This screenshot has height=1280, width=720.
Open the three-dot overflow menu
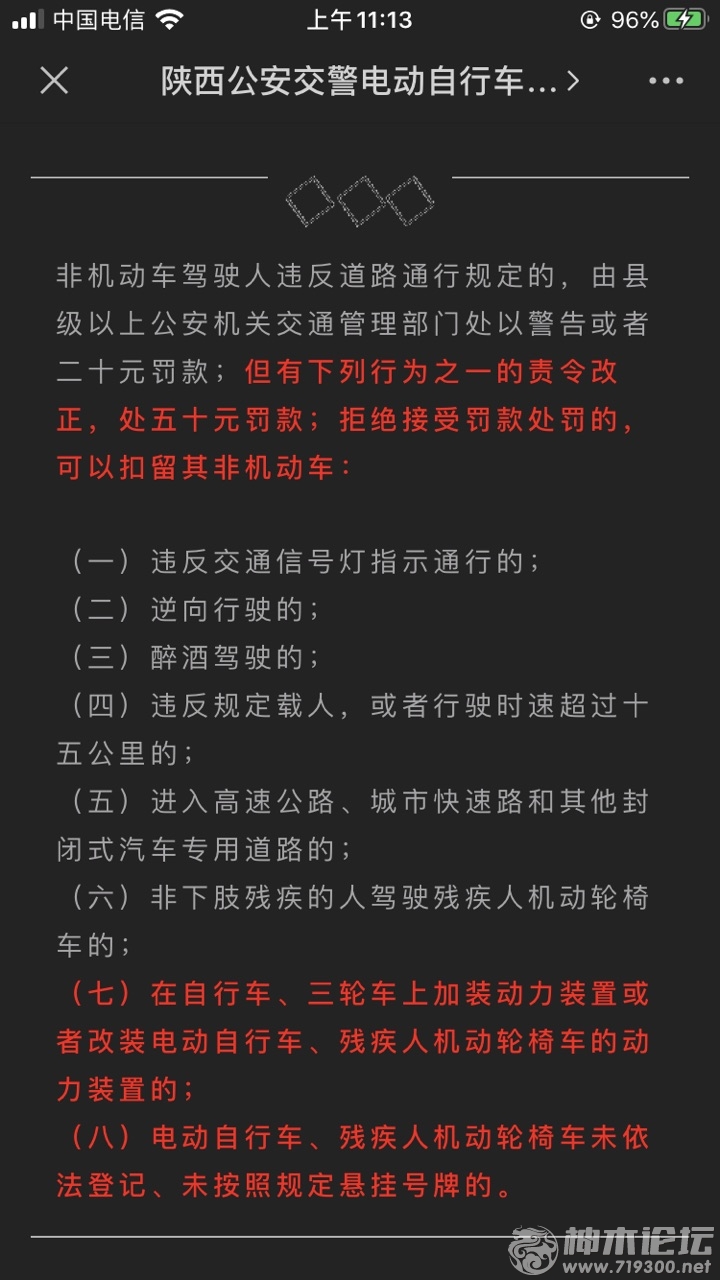pyautogui.click(x=666, y=81)
